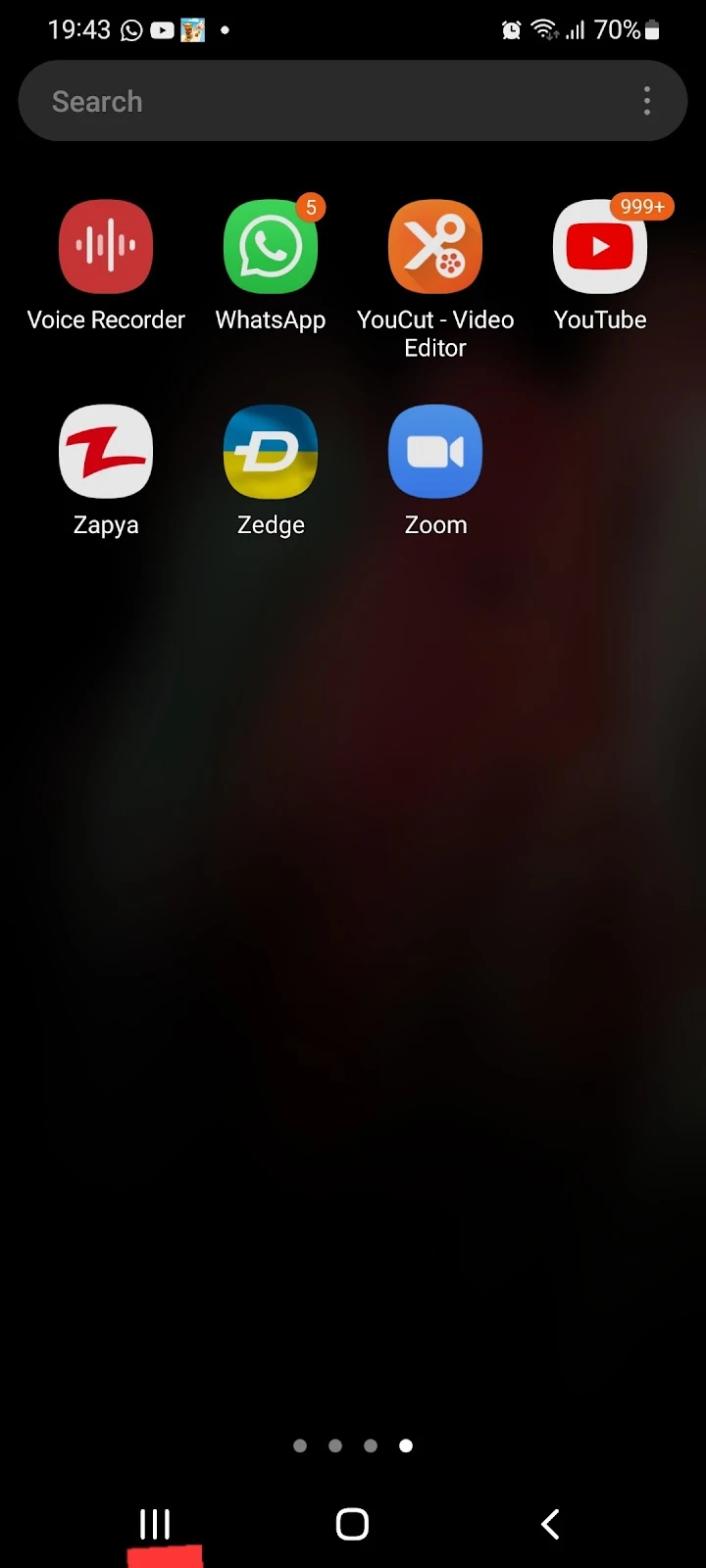Open recent apps from the navigation bar
The height and width of the screenshot is (1568, 706).
click(155, 1524)
